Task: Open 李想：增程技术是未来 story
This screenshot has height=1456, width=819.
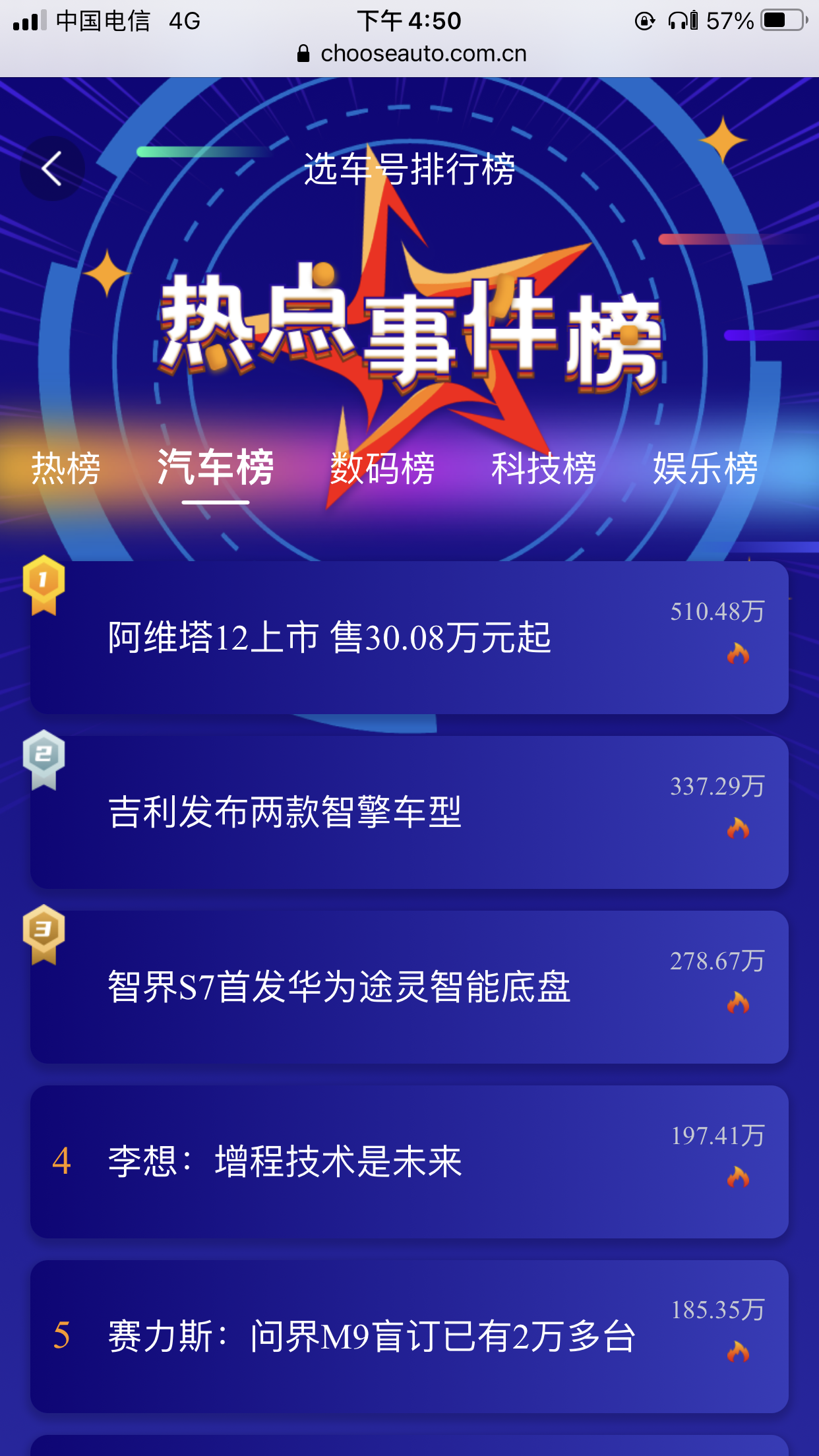Action: [285, 1161]
